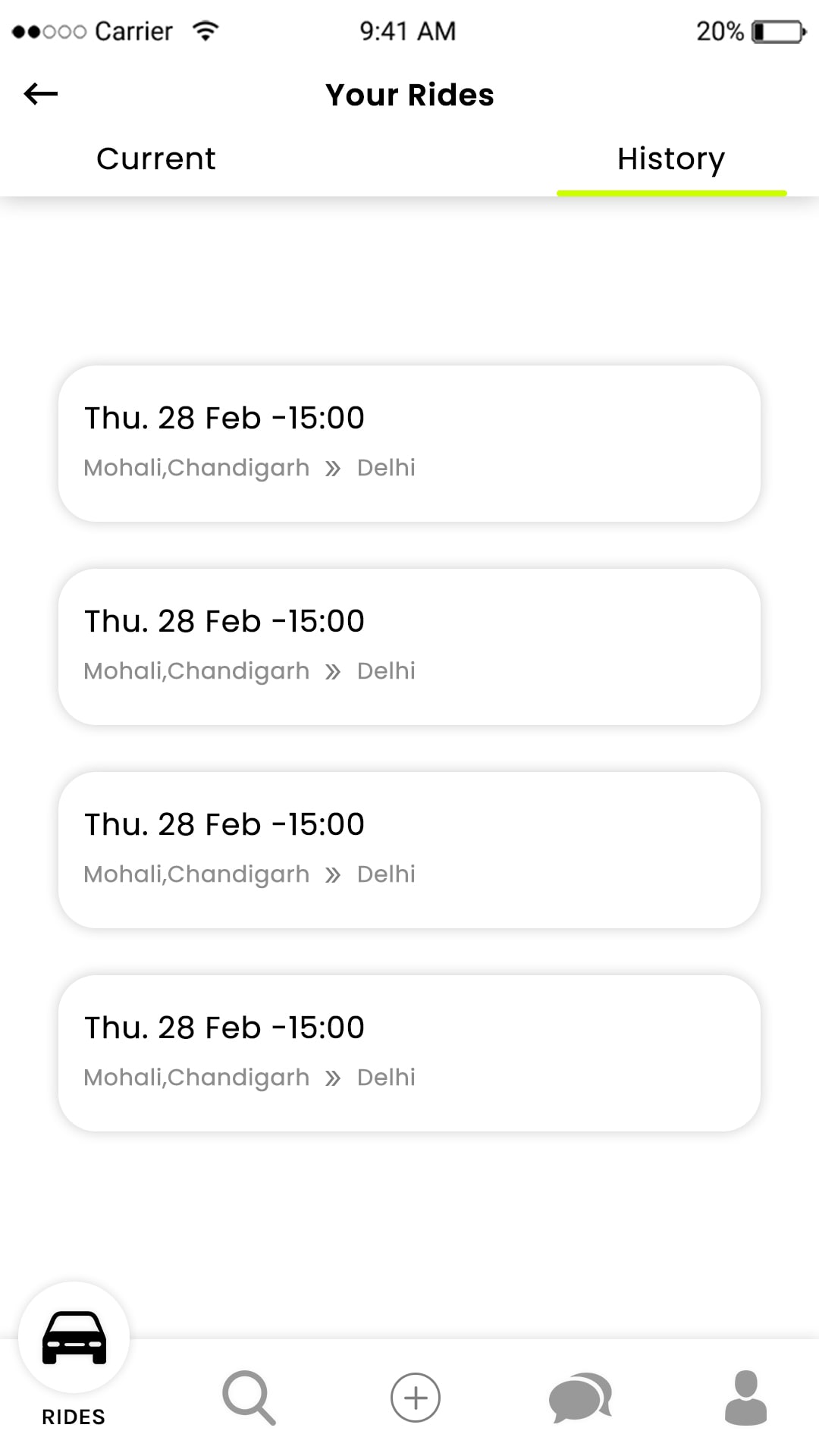The image size is (819, 1456).
Task: Switch to the Current tab
Action: (x=156, y=159)
